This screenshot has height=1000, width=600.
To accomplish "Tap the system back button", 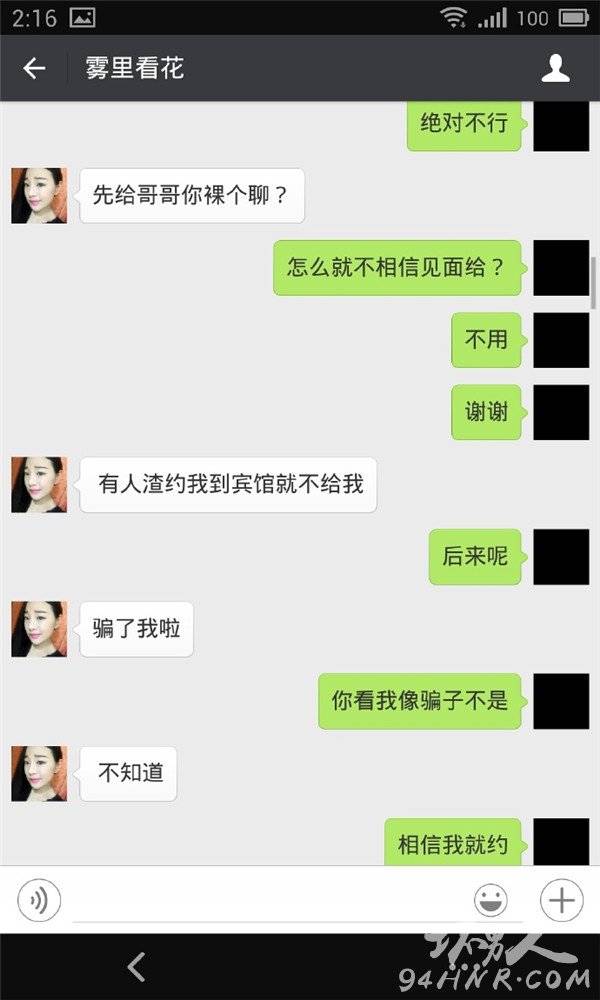I will [x=136, y=967].
